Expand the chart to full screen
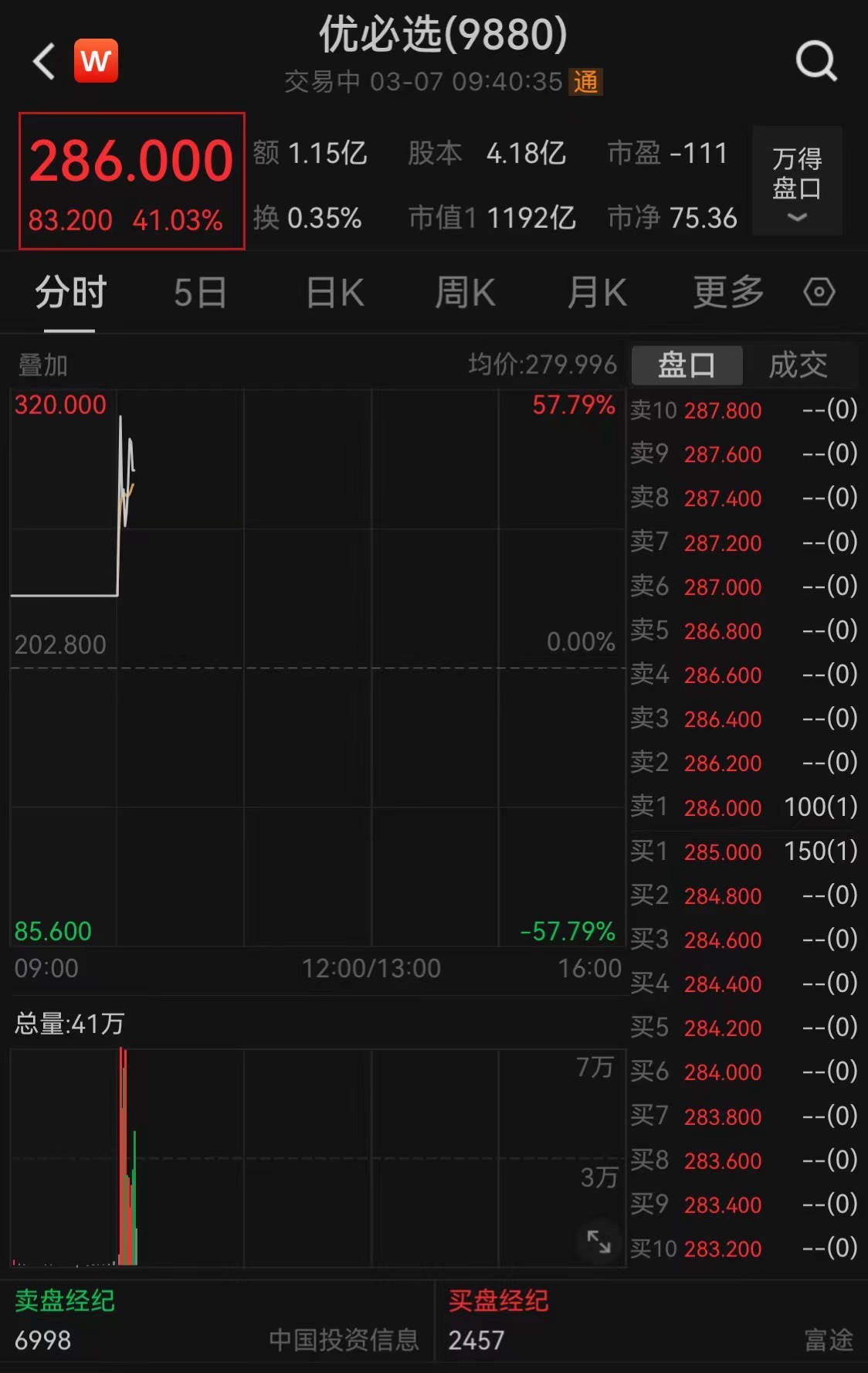Viewport: 868px width, 1373px height. 598,1242
